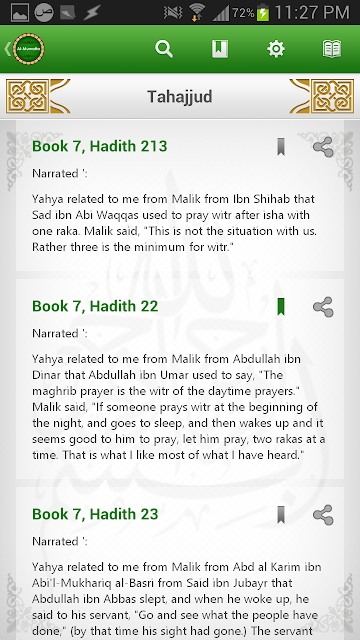Image resolution: width=360 pixels, height=640 pixels.
Task: Go back via the app logo
Action: click(25, 49)
